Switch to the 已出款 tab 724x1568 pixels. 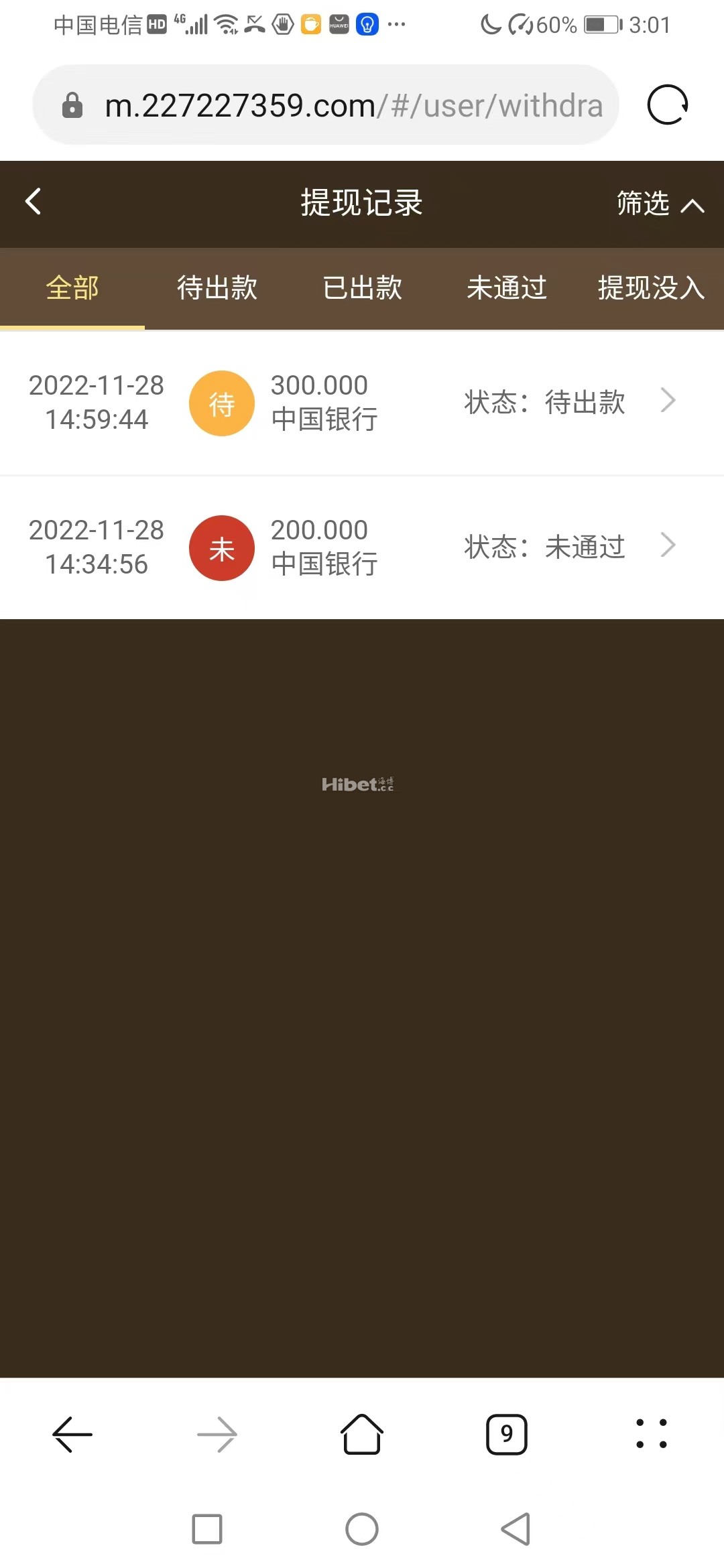[362, 288]
